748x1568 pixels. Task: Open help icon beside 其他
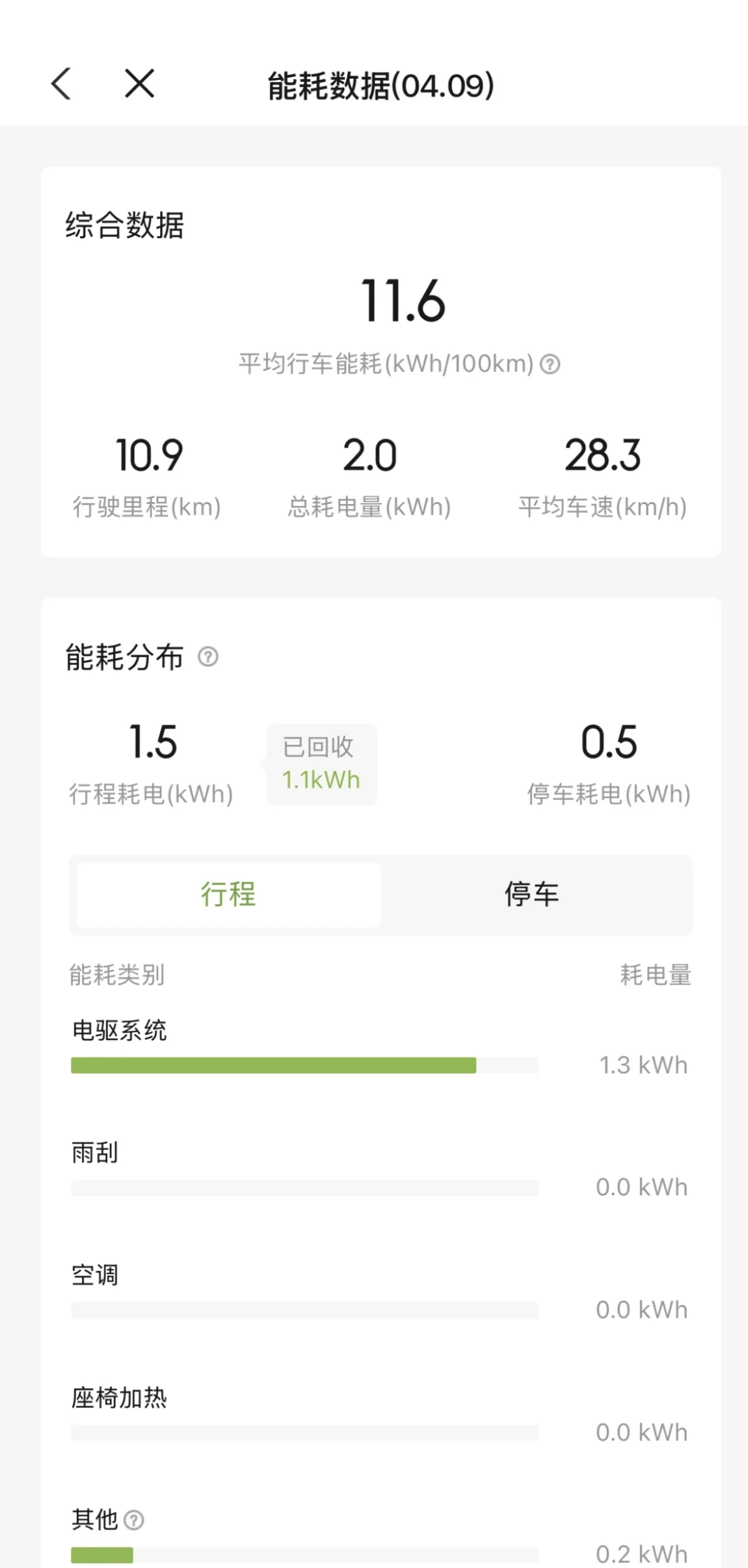click(134, 1520)
